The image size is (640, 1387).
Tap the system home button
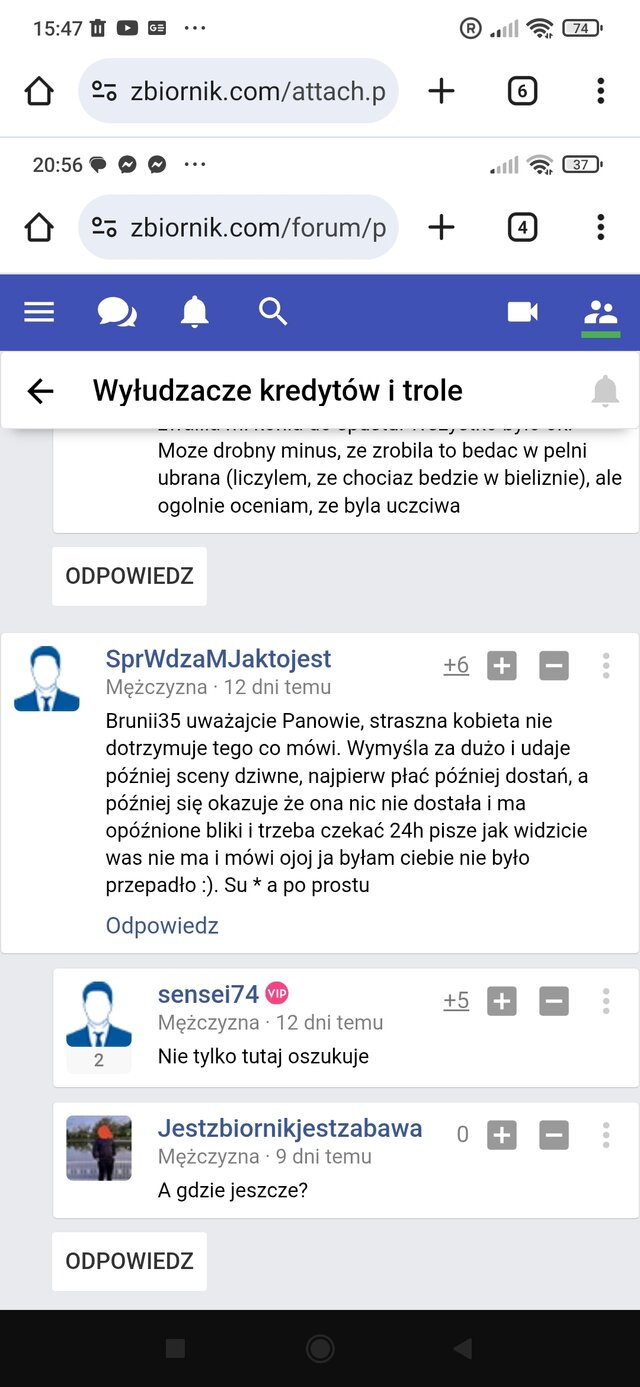click(320, 1349)
